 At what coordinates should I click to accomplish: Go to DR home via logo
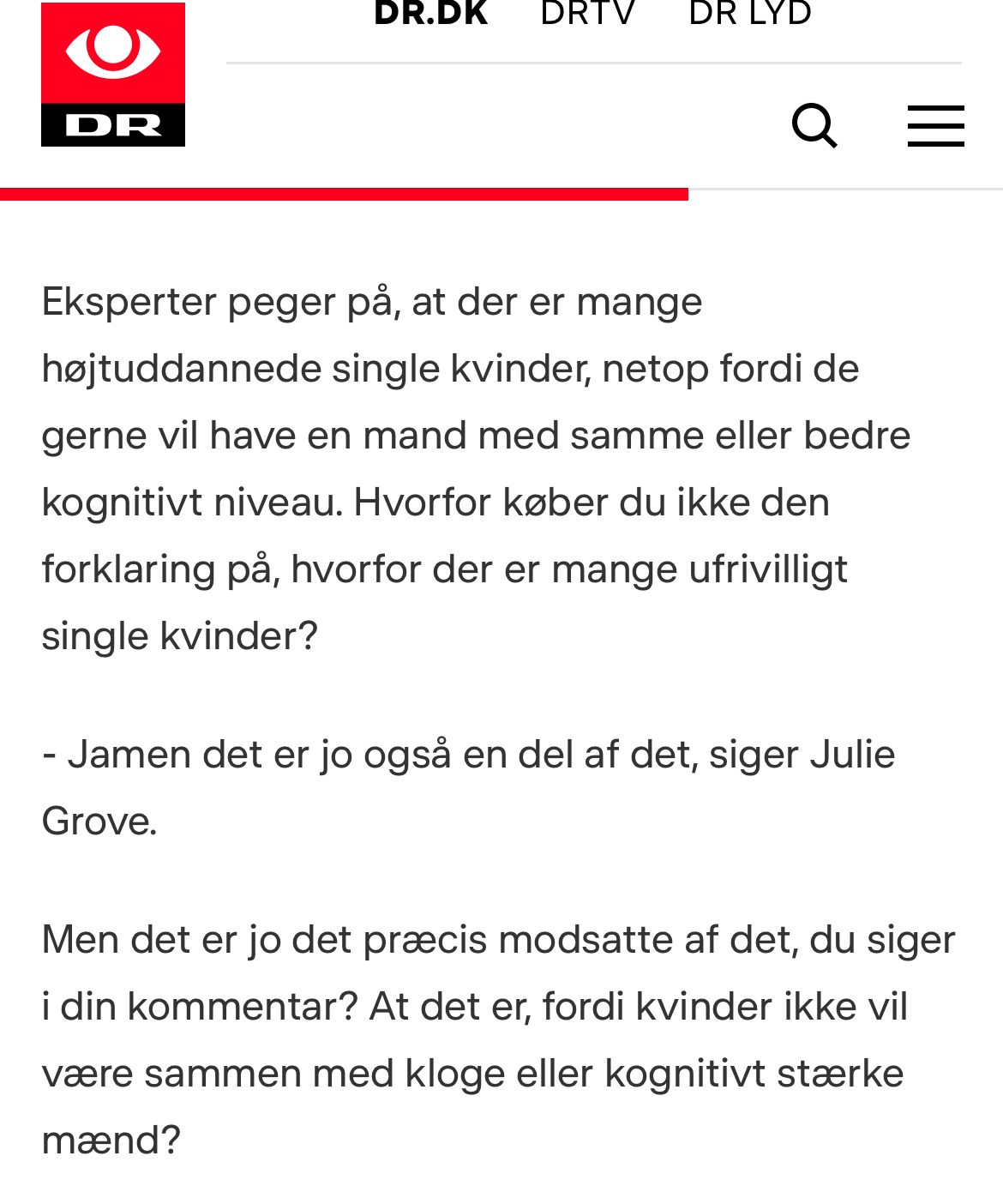(x=113, y=75)
